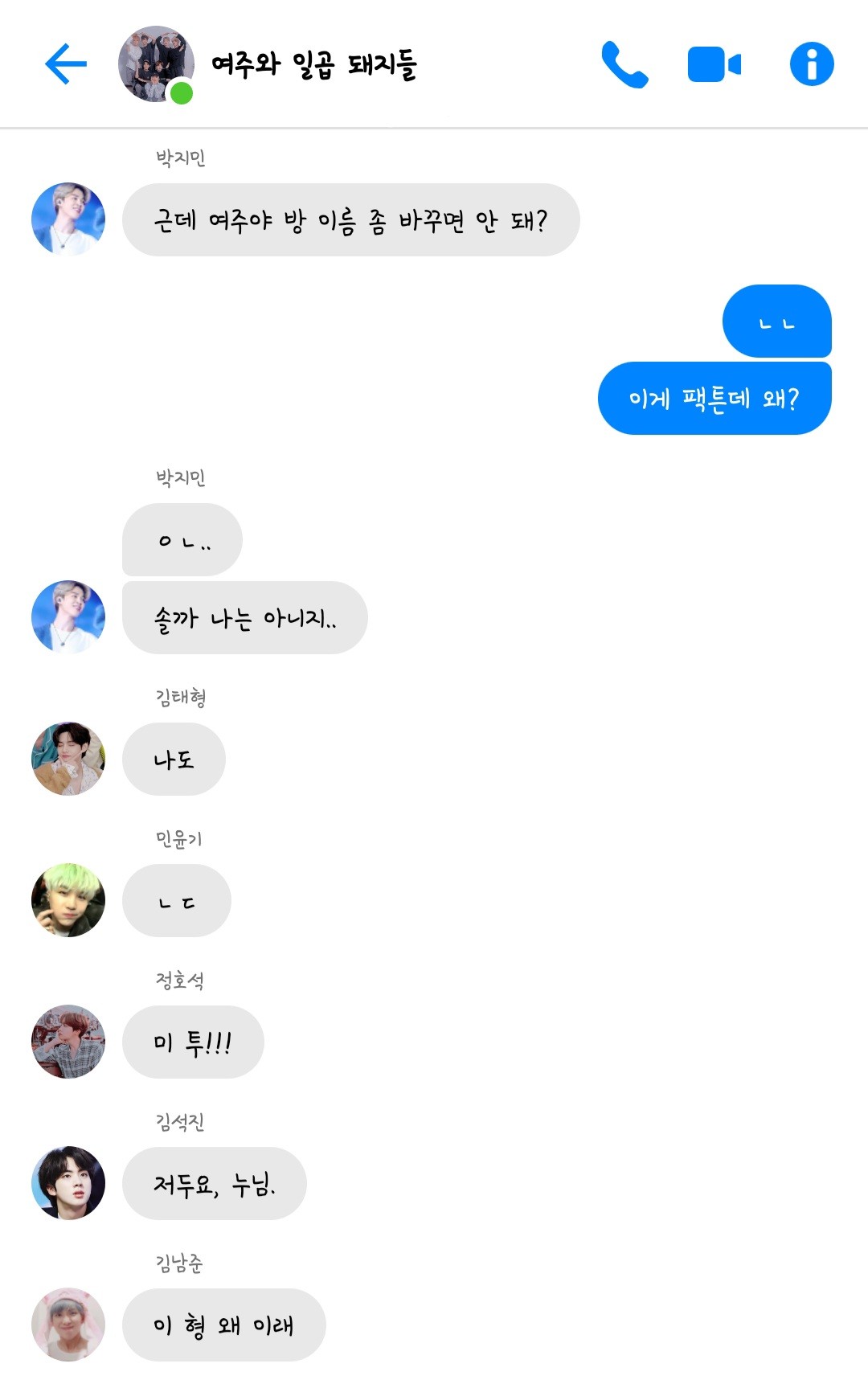
Task: Go back using the arrow icon
Action: [66, 64]
